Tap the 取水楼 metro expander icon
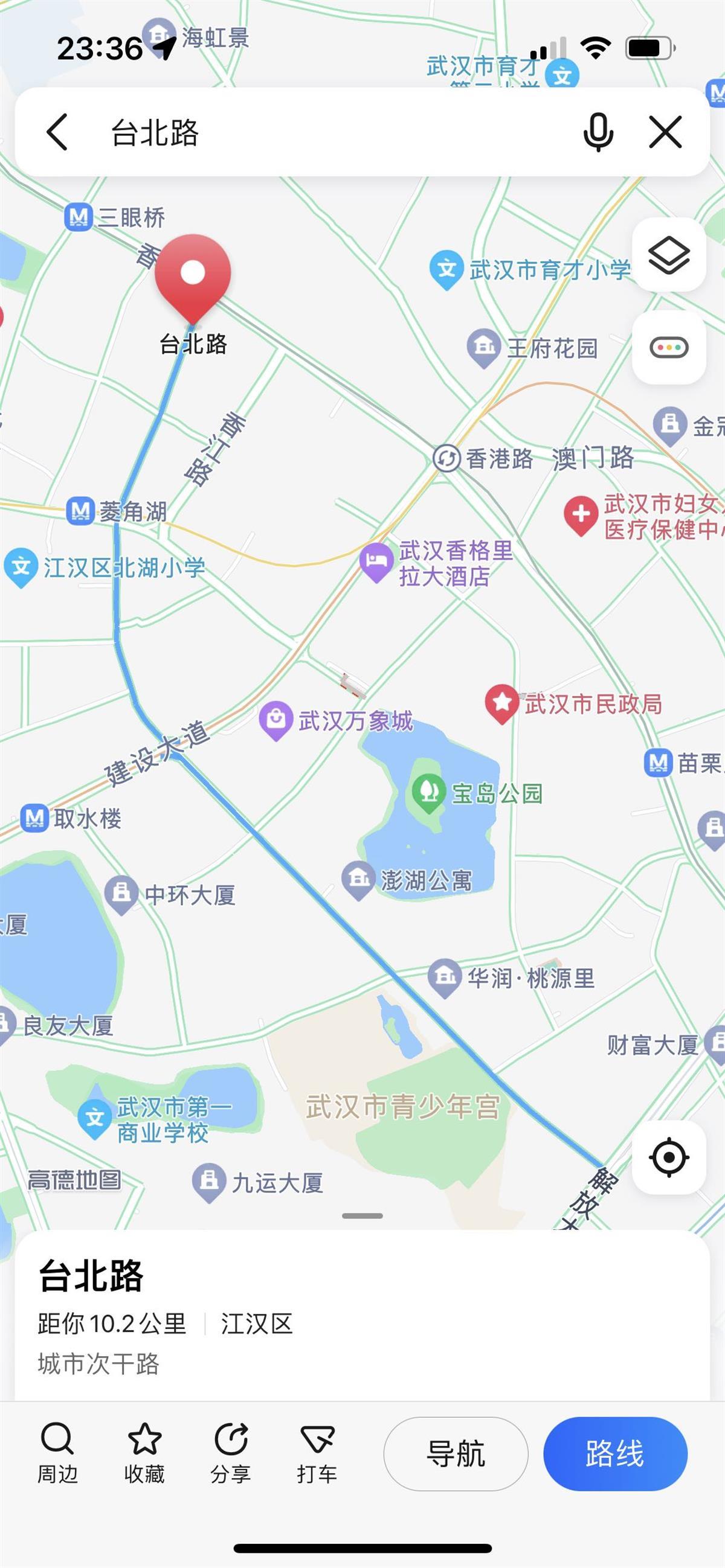Image resolution: width=725 pixels, height=1568 pixels. (34, 819)
